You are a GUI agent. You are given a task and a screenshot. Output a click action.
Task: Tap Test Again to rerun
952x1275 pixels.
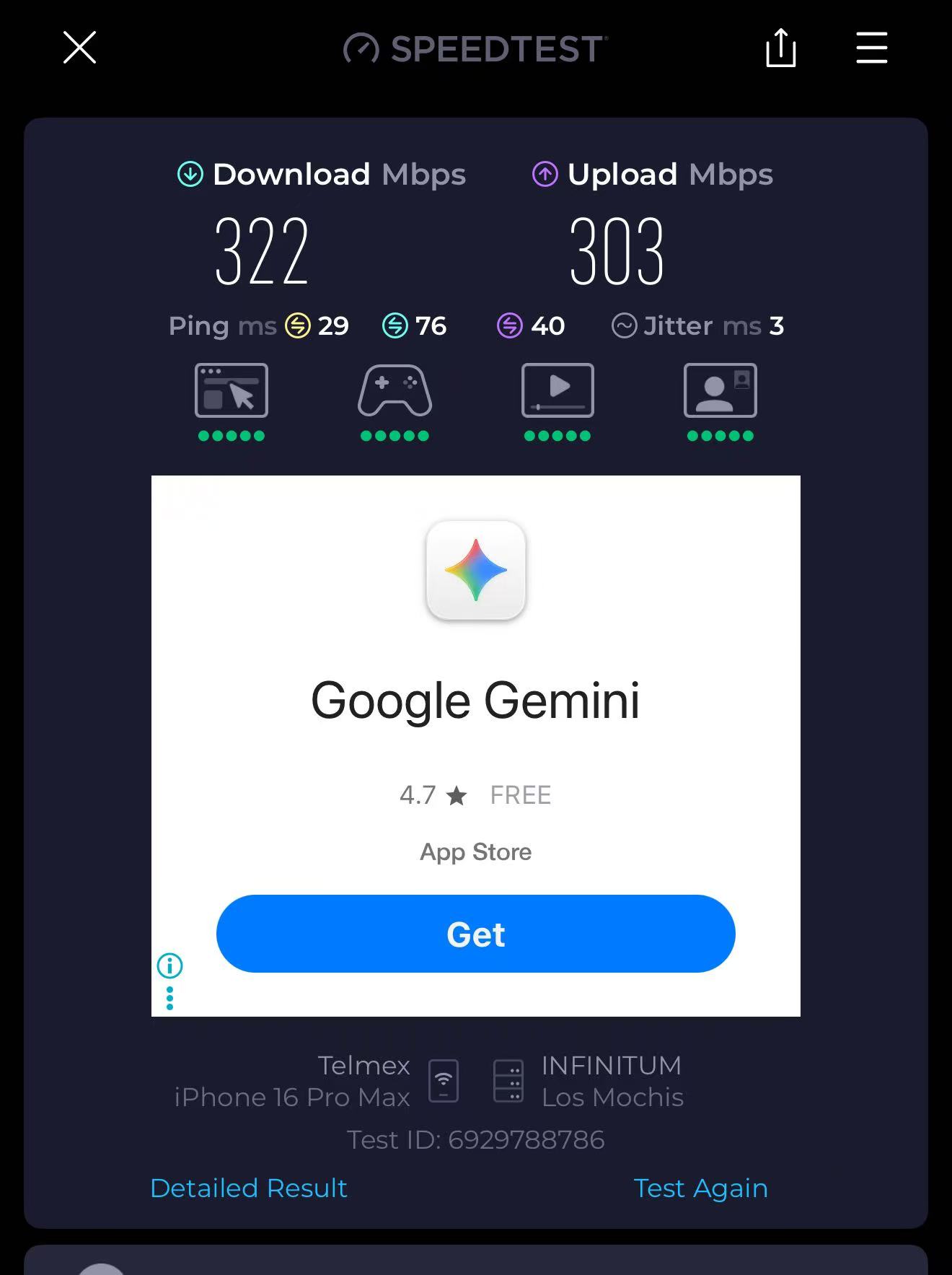coord(700,1188)
